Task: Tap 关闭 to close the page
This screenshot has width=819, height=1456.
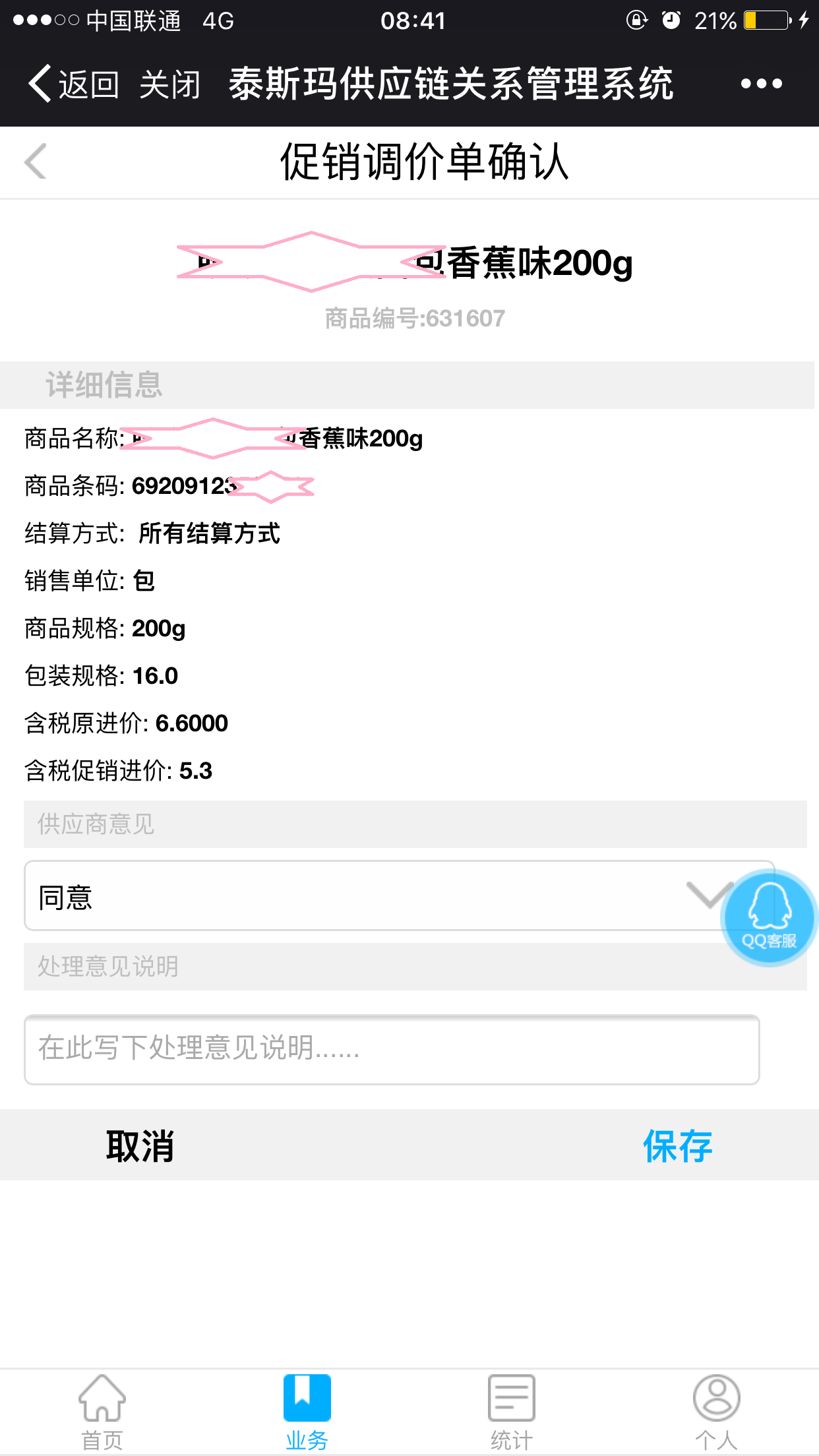Action: [x=169, y=84]
